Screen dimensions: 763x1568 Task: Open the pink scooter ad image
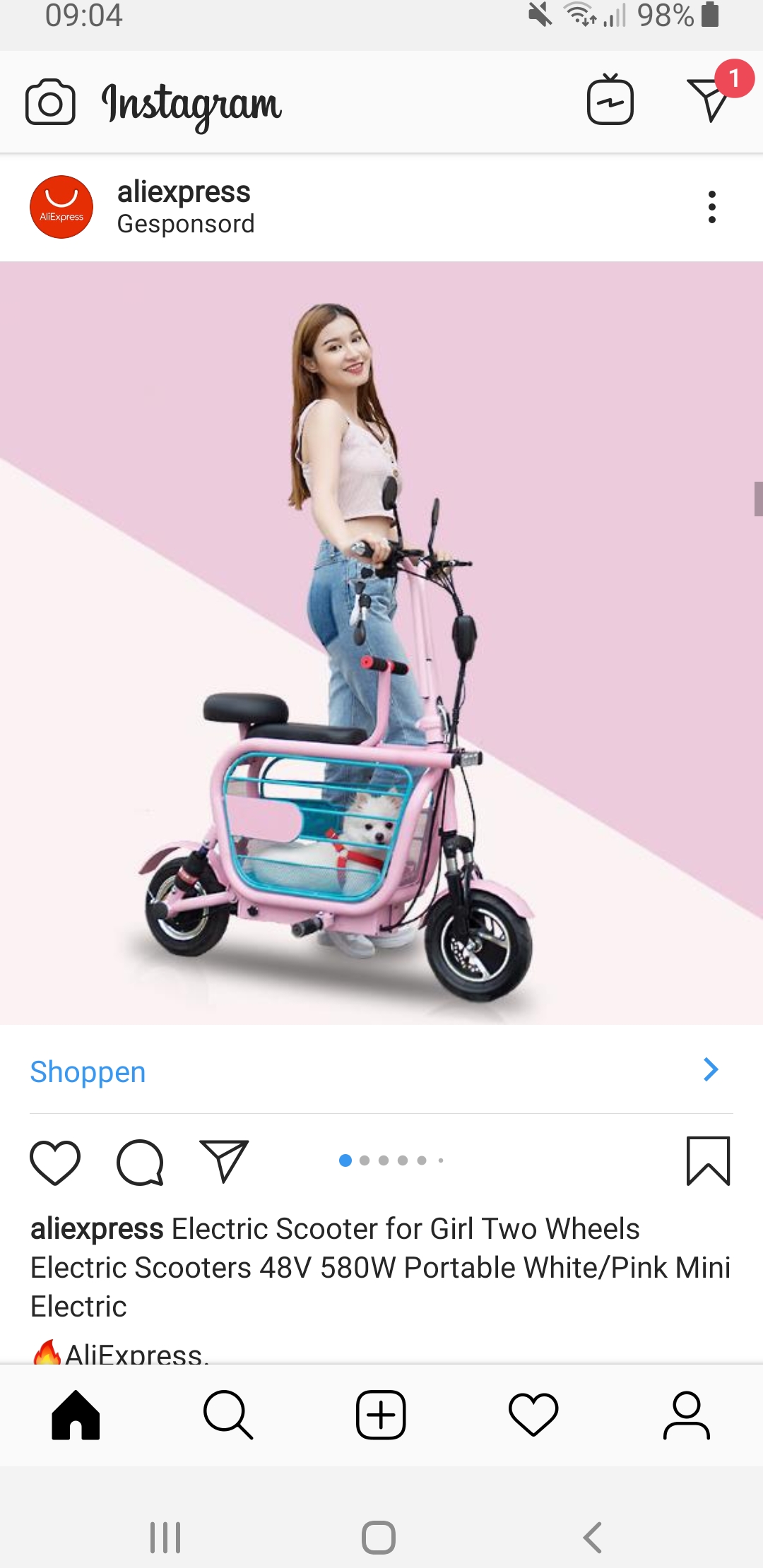pyautogui.click(x=381, y=643)
